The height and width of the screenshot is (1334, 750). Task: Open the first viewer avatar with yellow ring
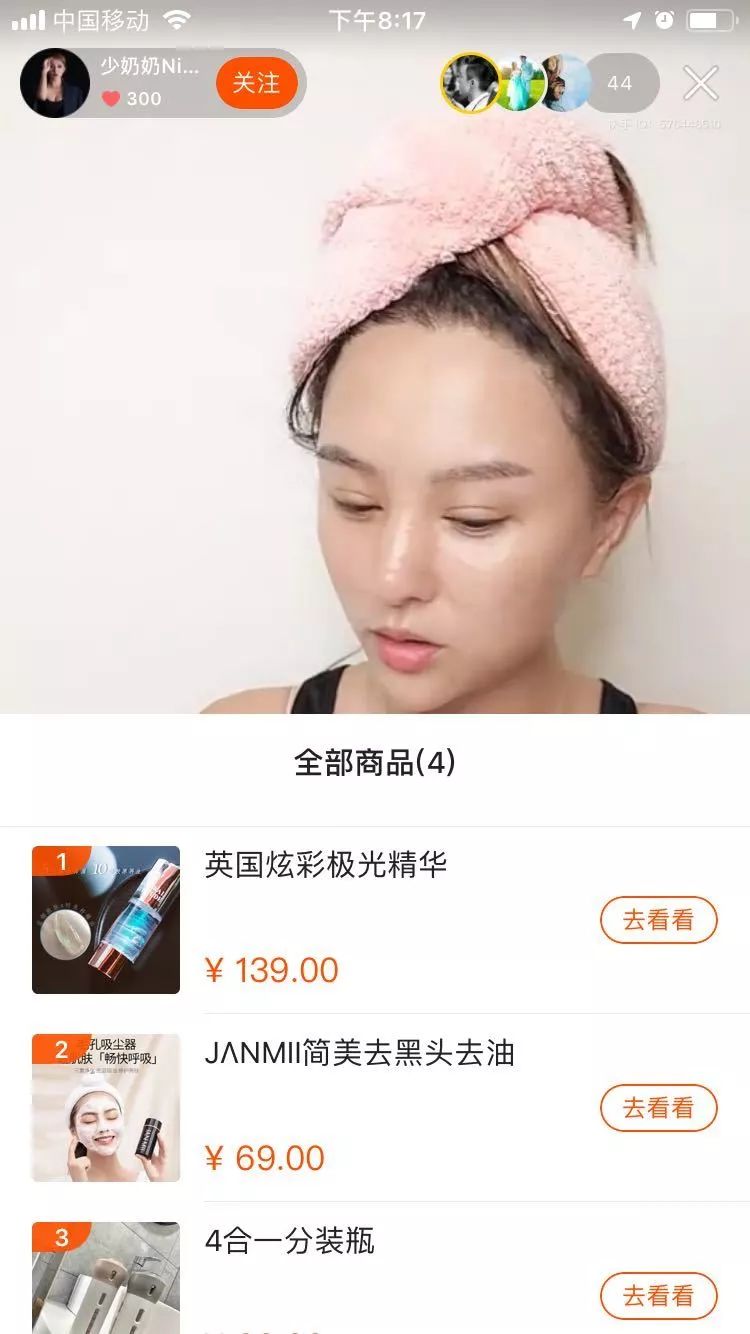click(469, 83)
